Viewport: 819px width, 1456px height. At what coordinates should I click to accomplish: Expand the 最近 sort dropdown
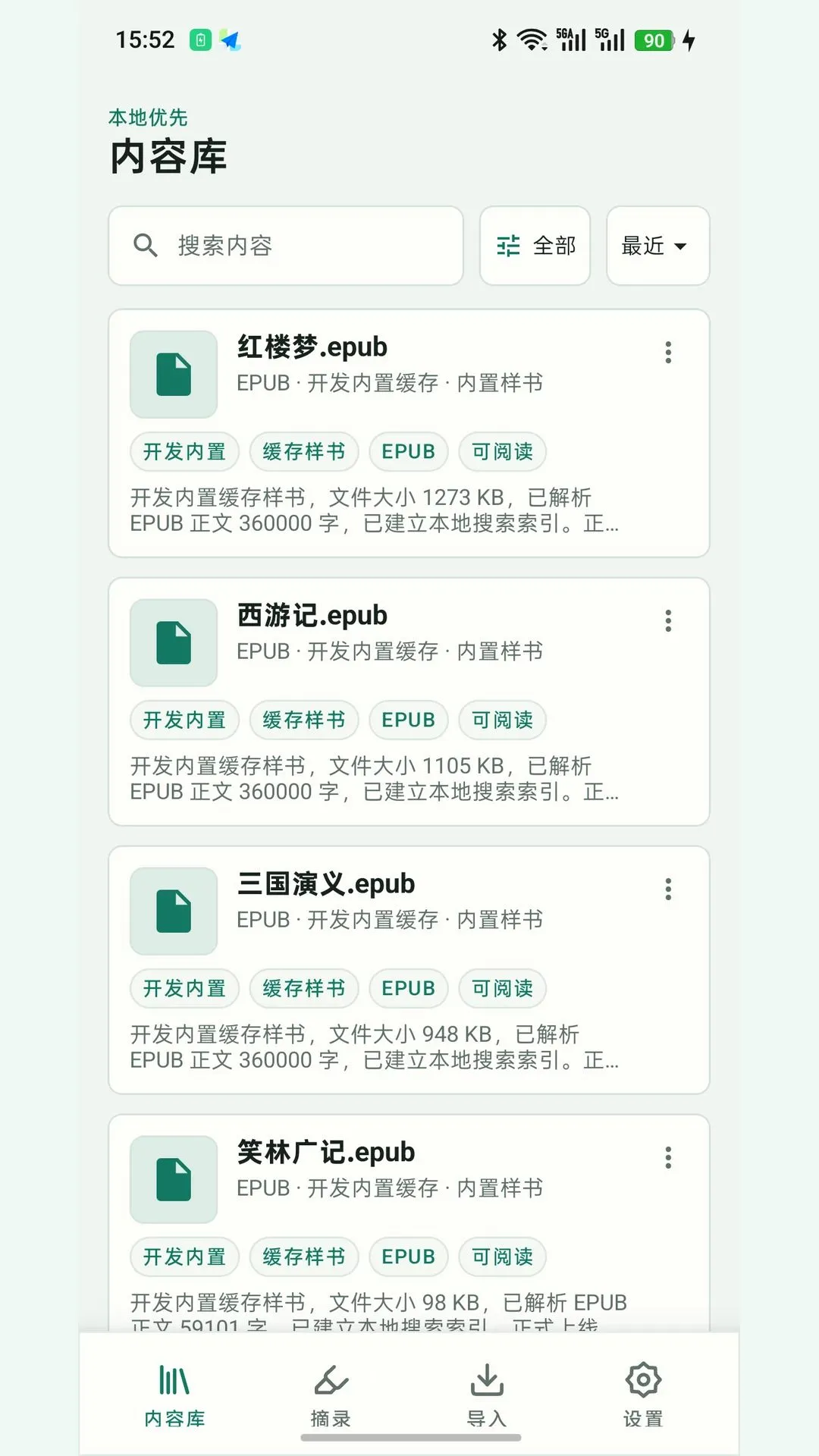(x=658, y=246)
